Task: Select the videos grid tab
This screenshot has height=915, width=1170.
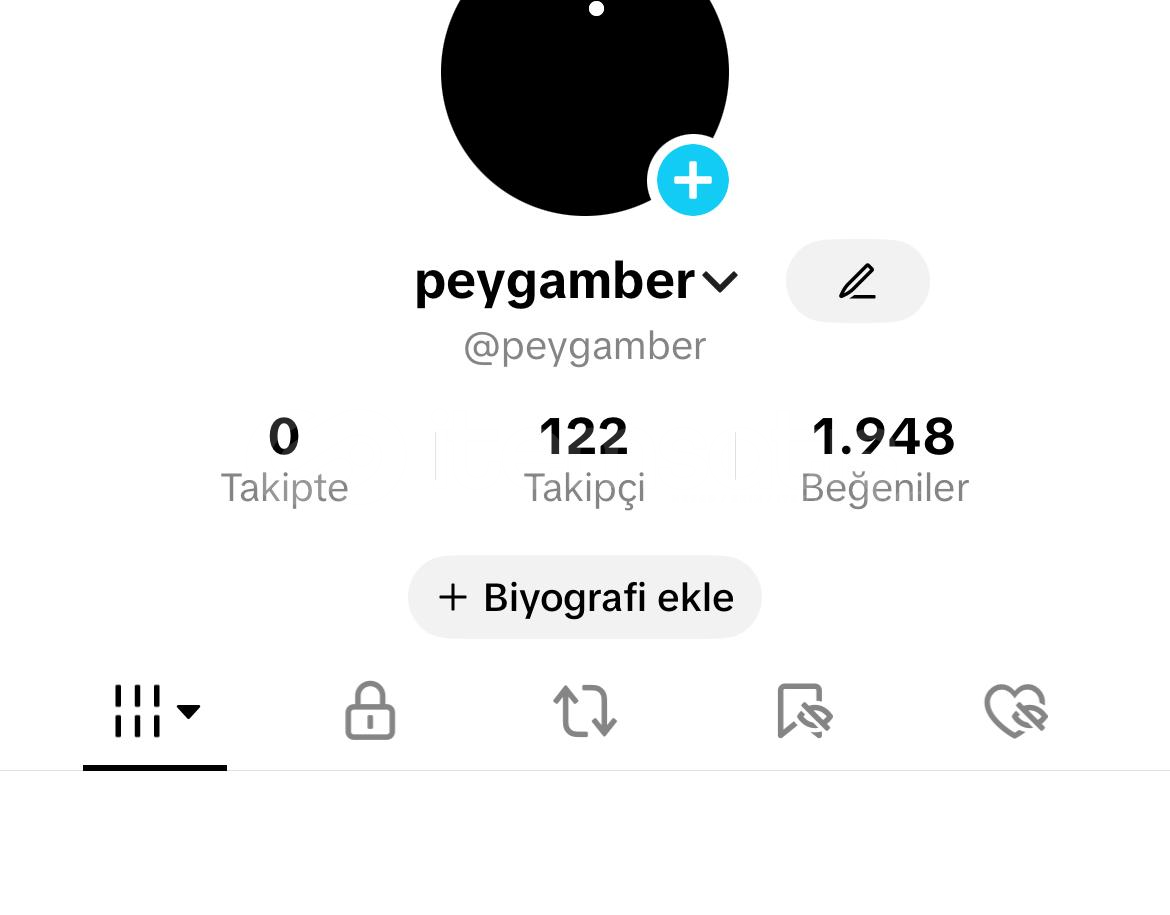Action: click(x=155, y=712)
